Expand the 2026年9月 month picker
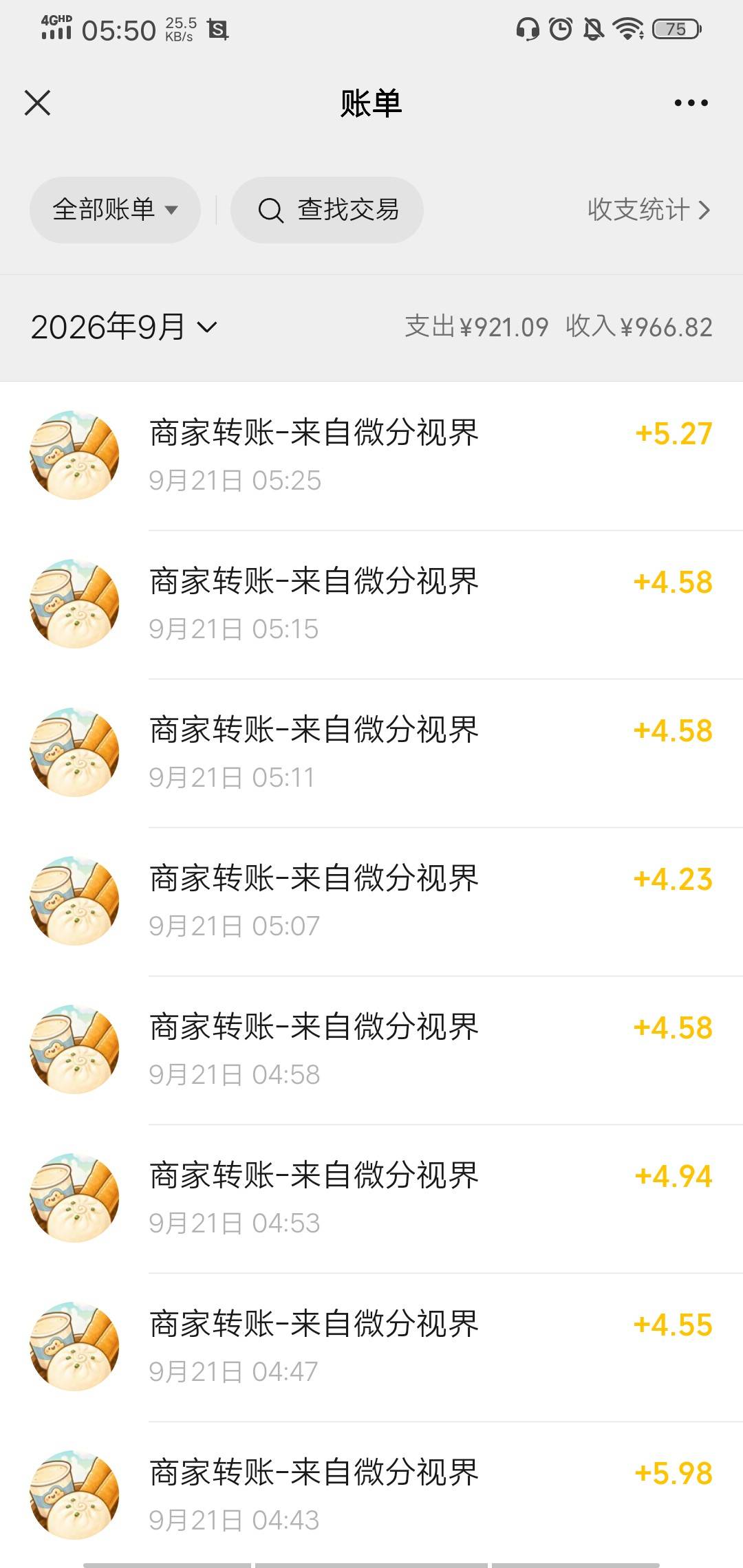The width and height of the screenshot is (743, 1568). coord(124,327)
